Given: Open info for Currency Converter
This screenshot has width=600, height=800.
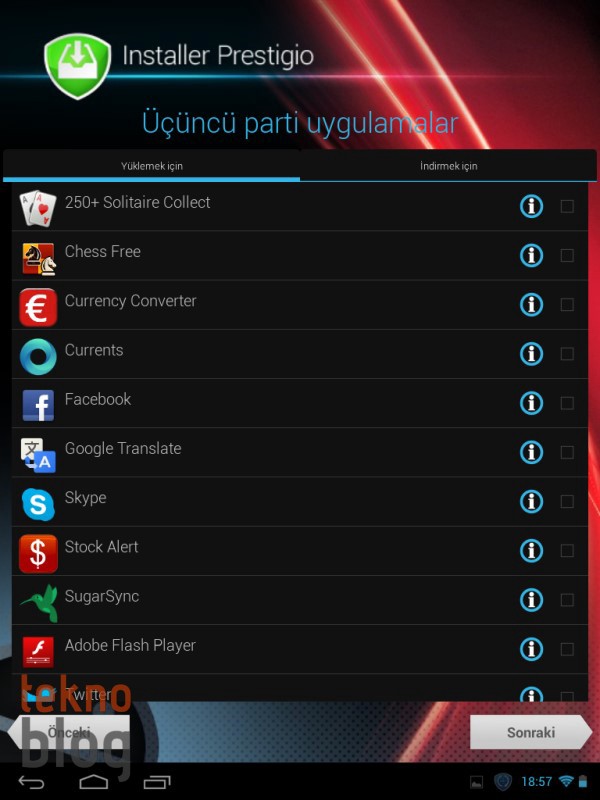Looking at the screenshot, I should (531, 304).
